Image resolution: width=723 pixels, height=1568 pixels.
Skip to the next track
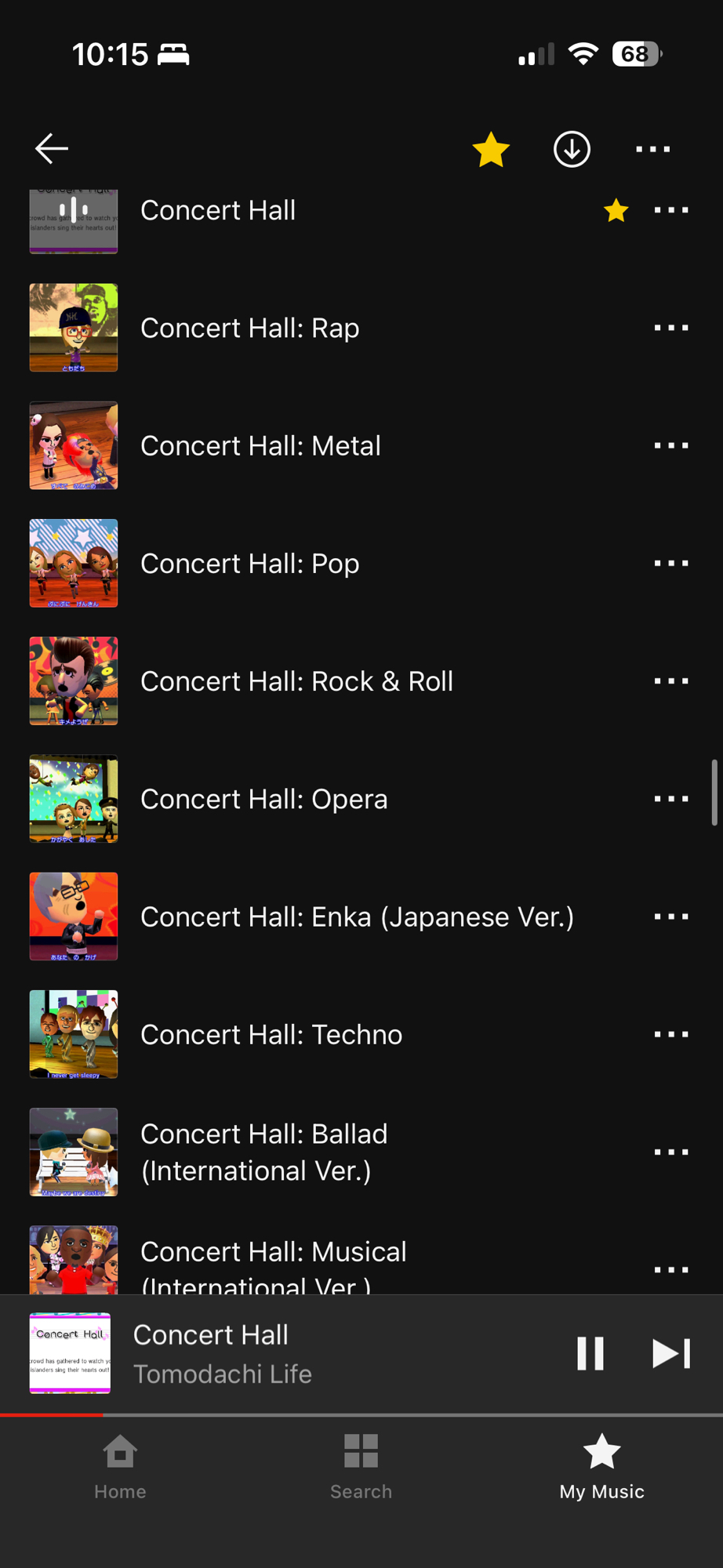[x=671, y=1353]
